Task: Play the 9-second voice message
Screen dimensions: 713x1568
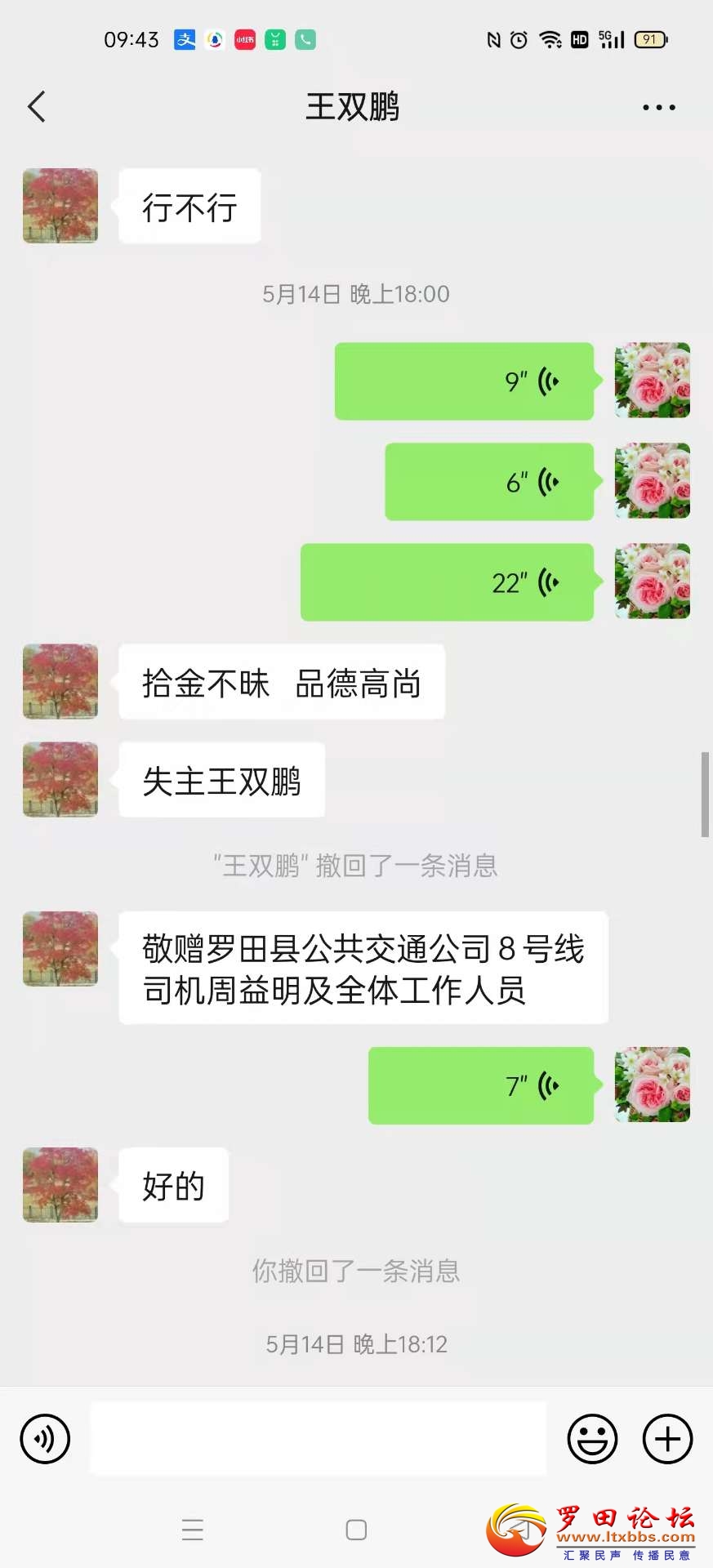Action: [464, 381]
